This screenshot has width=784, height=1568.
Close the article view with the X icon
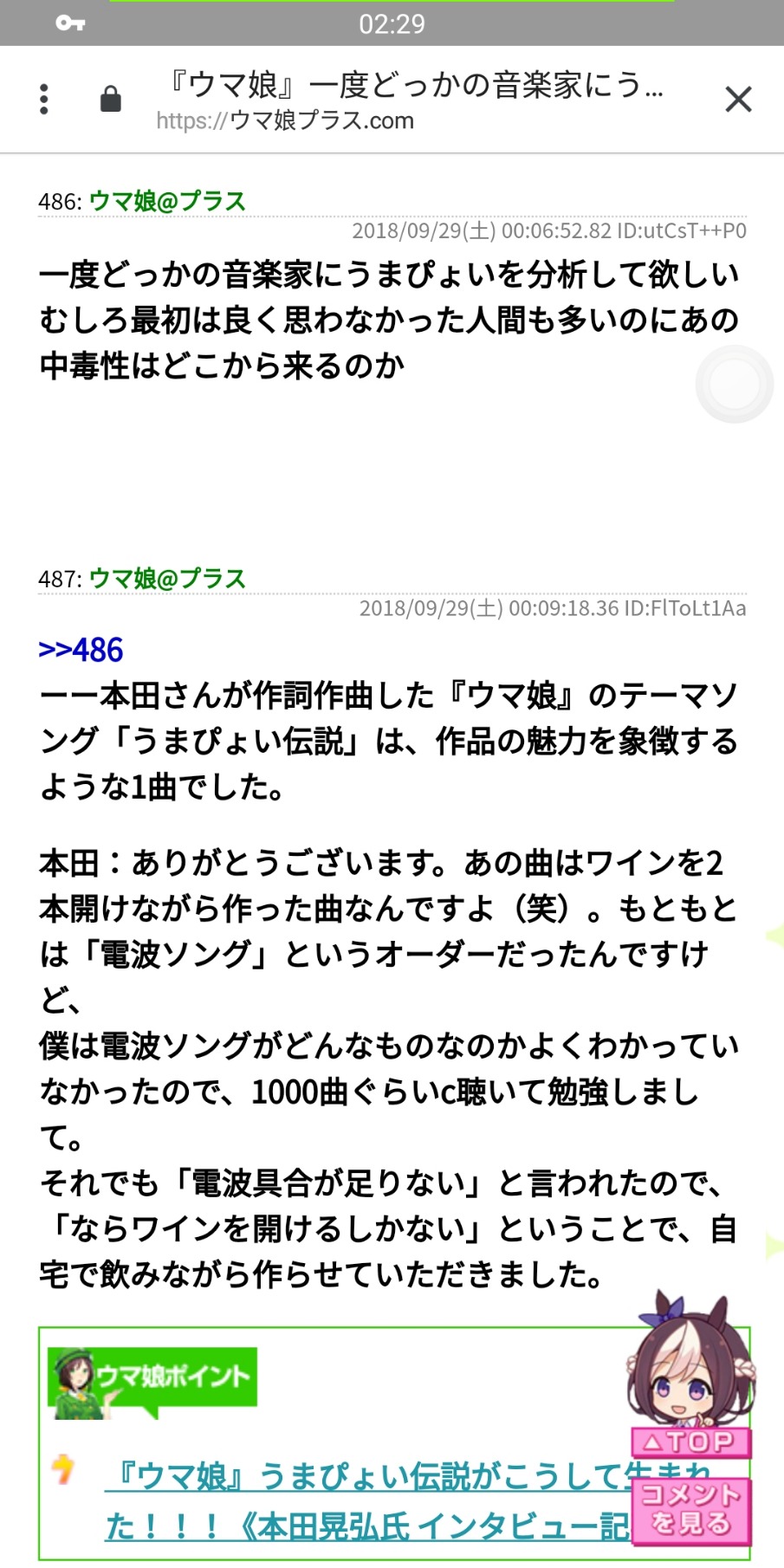click(738, 100)
